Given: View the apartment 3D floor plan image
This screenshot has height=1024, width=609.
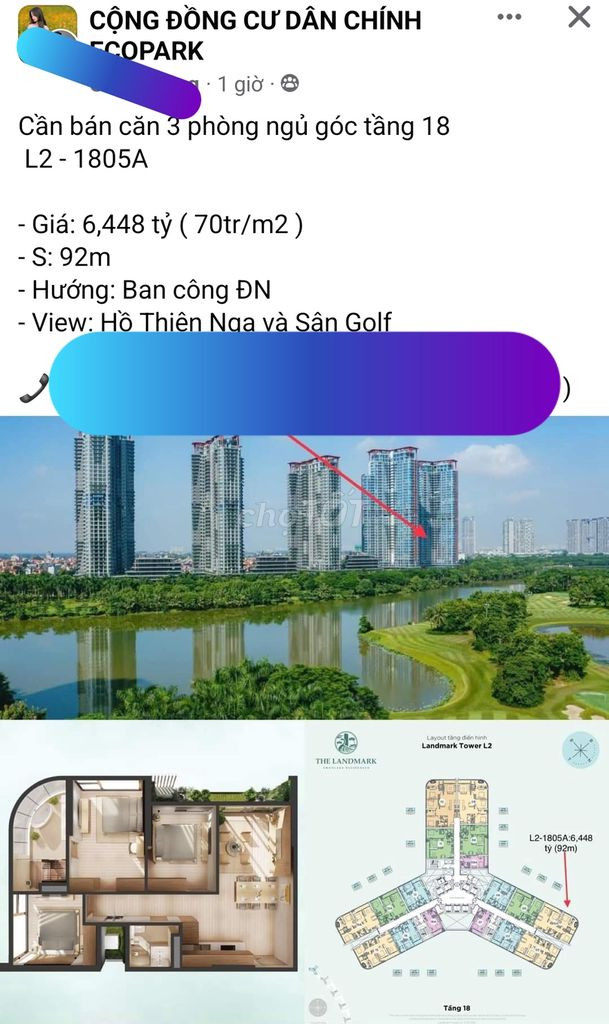Looking at the screenshot, I should pyautogui.click(x=151, y=872).
